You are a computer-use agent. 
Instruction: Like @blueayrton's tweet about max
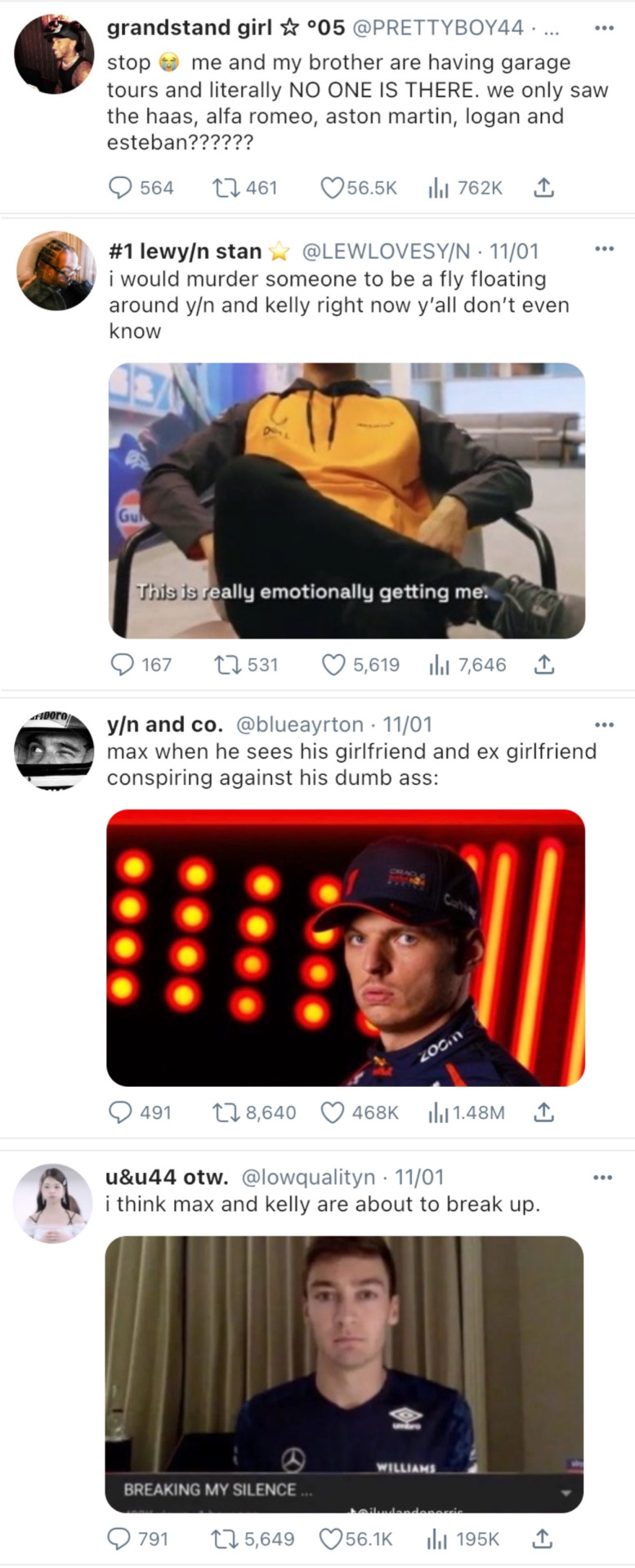(x=332, y=1112)
